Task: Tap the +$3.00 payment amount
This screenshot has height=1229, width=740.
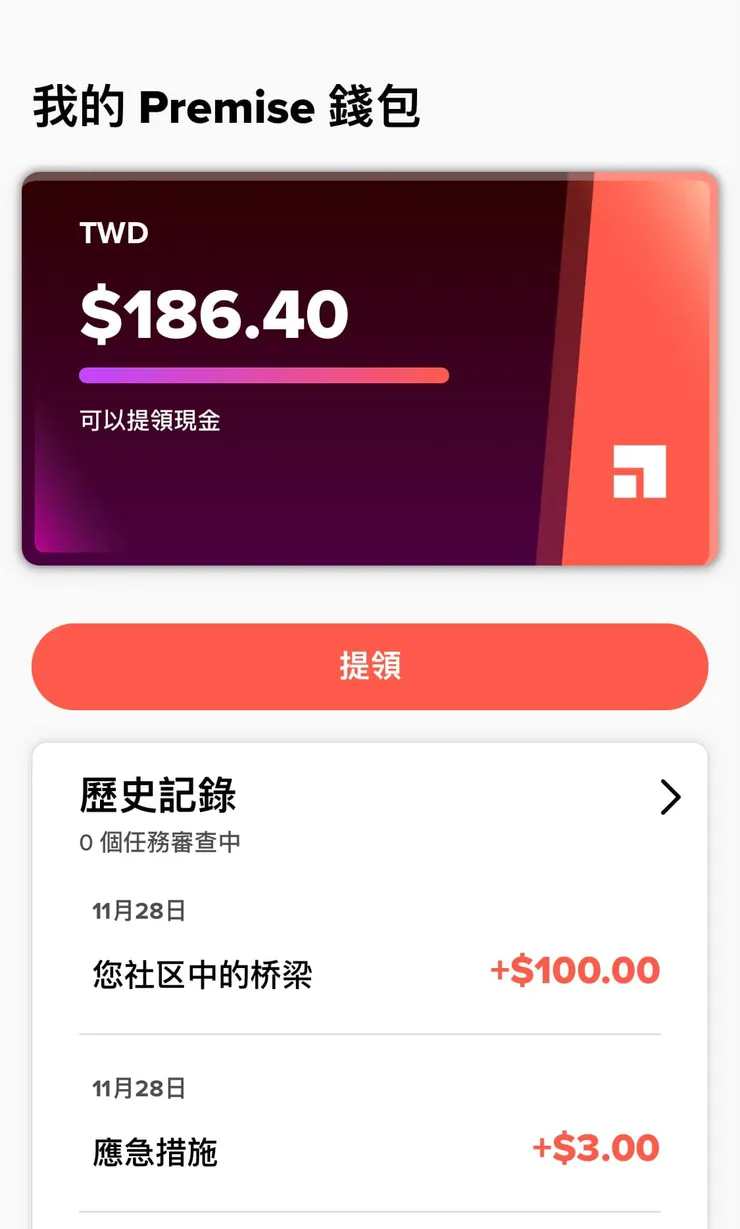Action: click(x=596, y=1149)
